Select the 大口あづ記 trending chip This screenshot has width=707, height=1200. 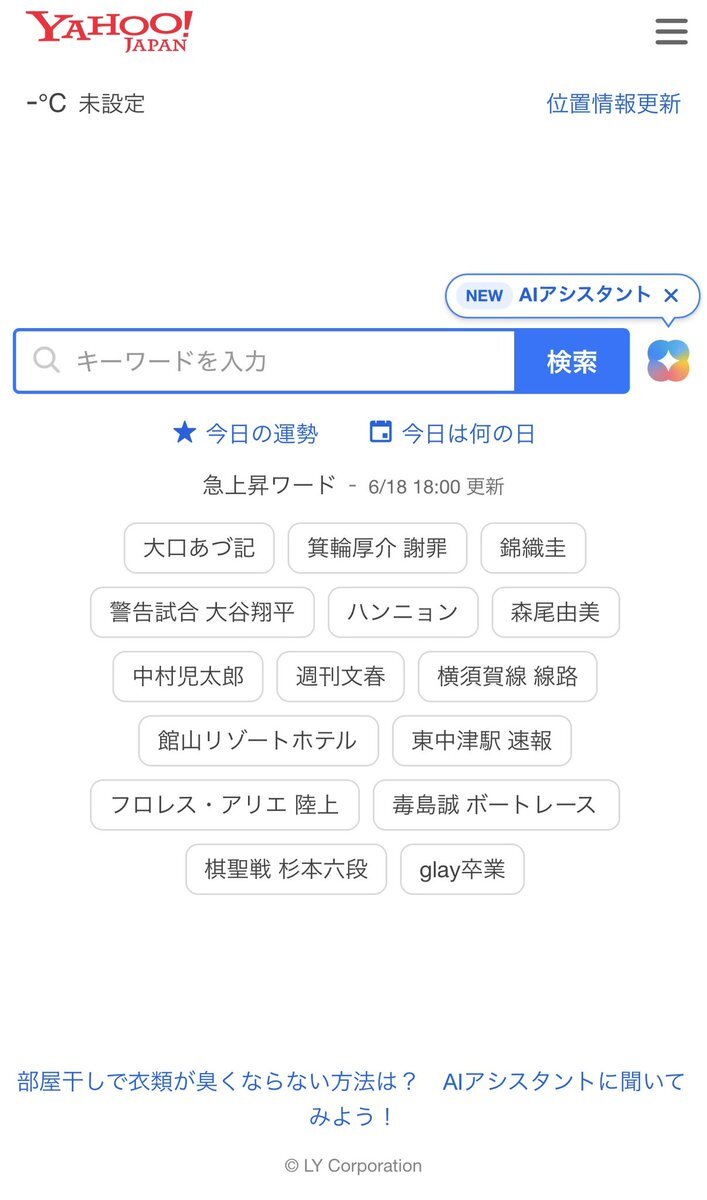pyautogui.click(x=199, y=548)
